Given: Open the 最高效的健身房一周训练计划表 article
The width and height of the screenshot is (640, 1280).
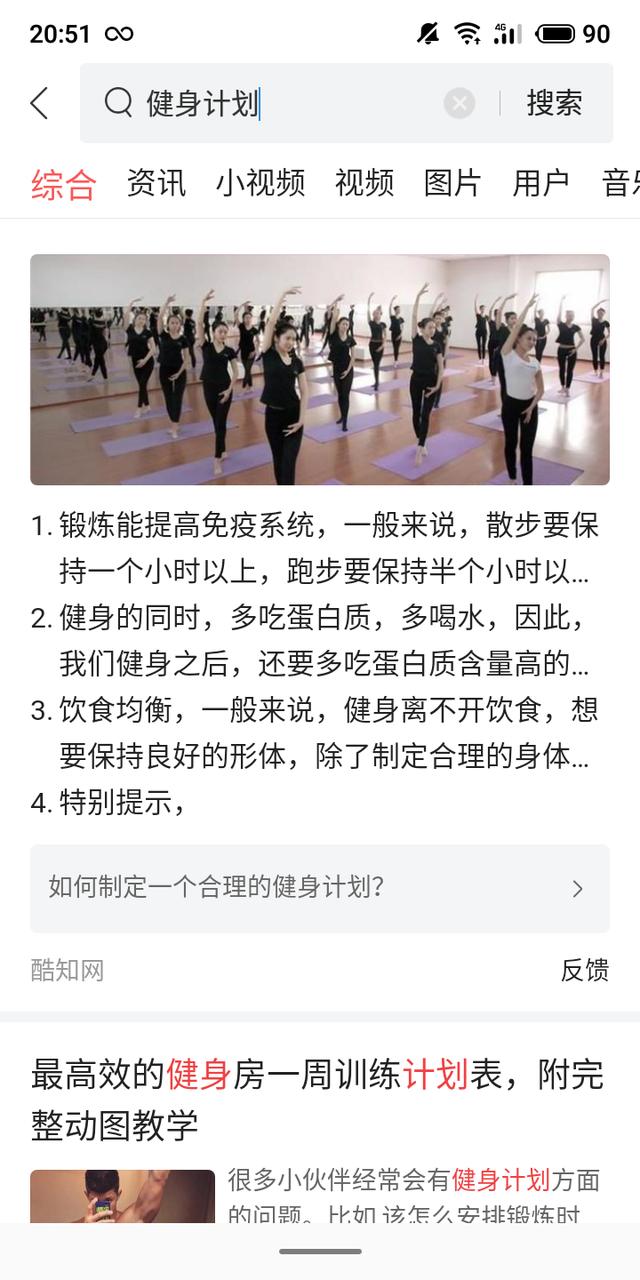Looking at the screenshot, I should tap(318, 1099).
